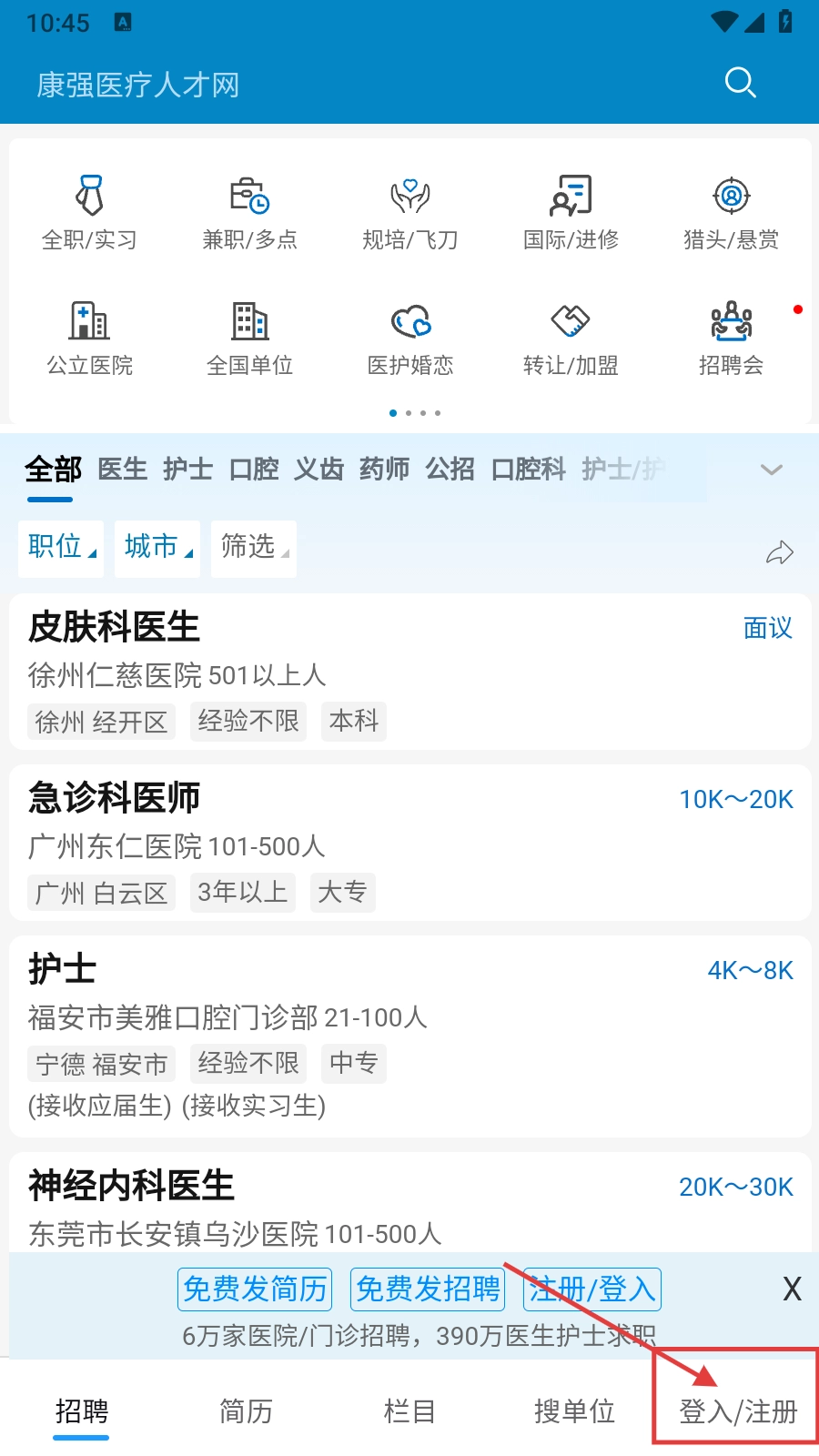Switch to the 护士 filter tab
The width and height of the screenshot is (819, 1456).
187,470
